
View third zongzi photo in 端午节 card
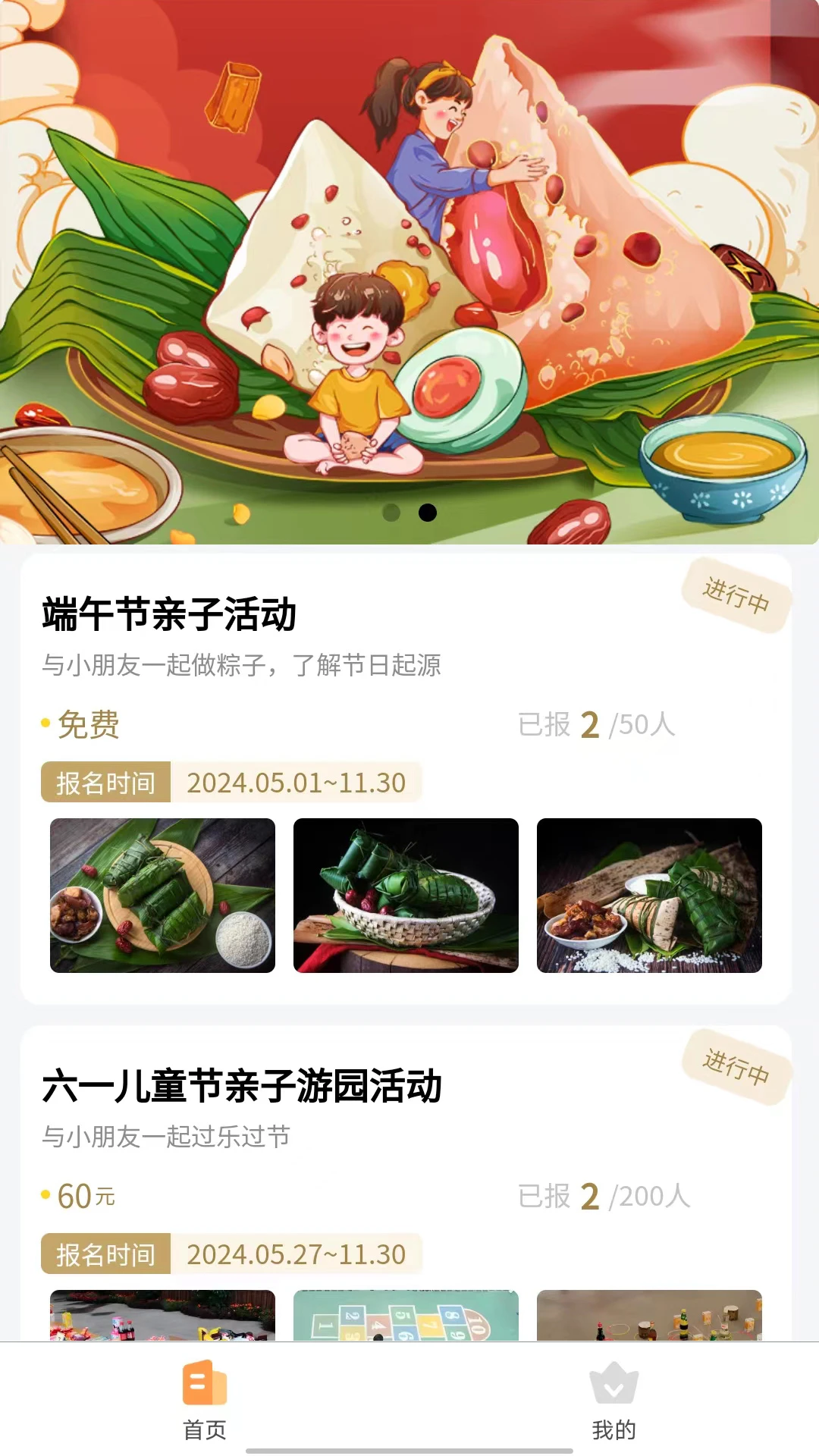coord(649,896)
